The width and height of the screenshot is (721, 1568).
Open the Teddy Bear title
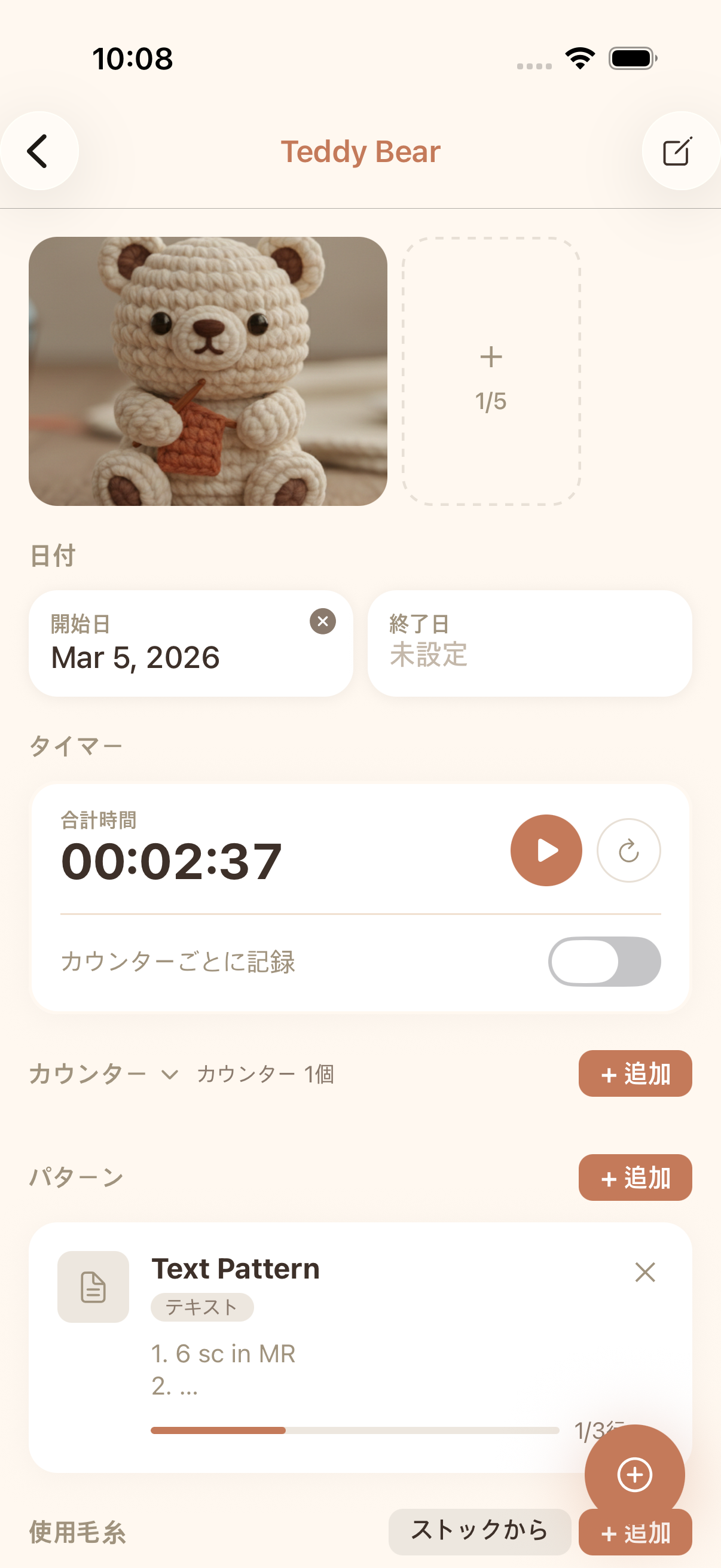(x=361, y=151)
